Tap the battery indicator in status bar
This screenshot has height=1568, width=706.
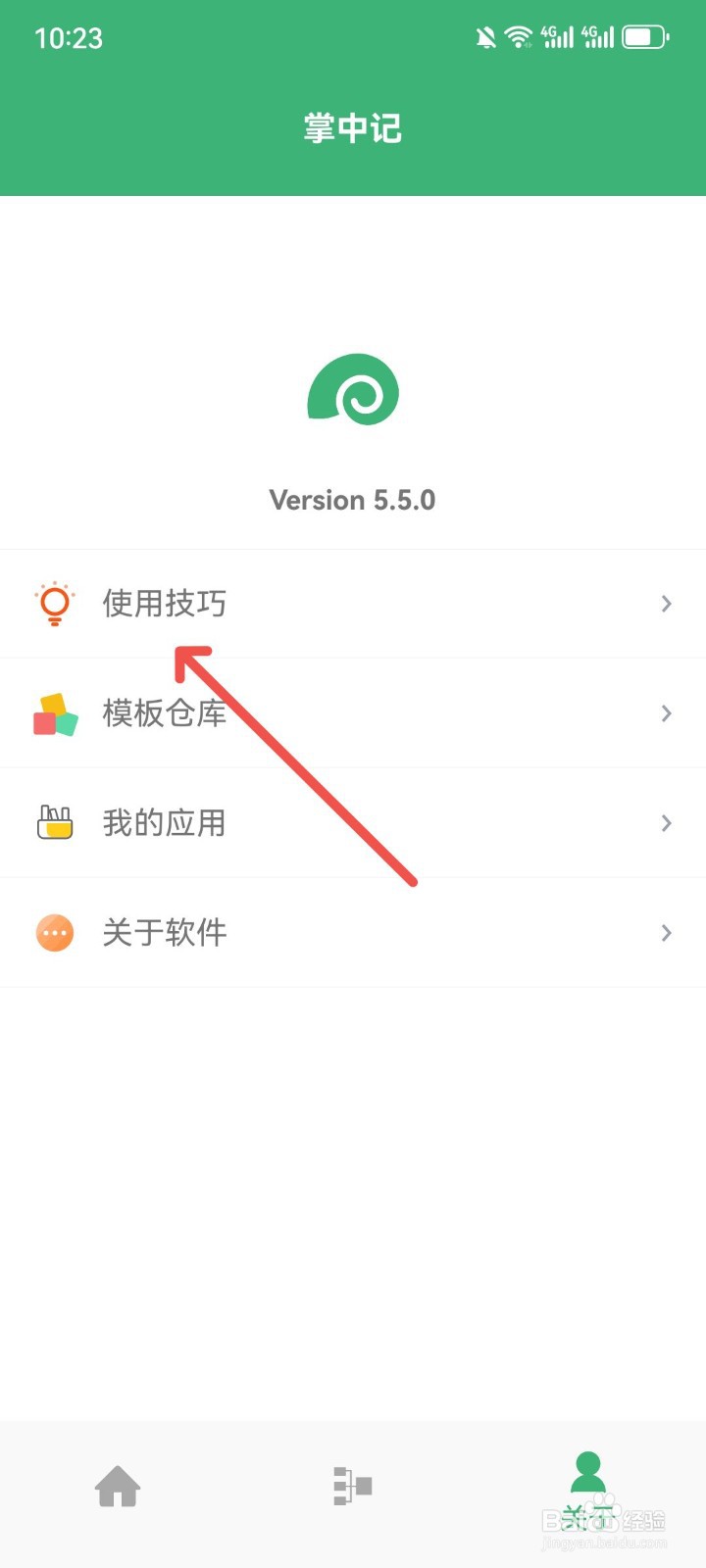[644, 36]
